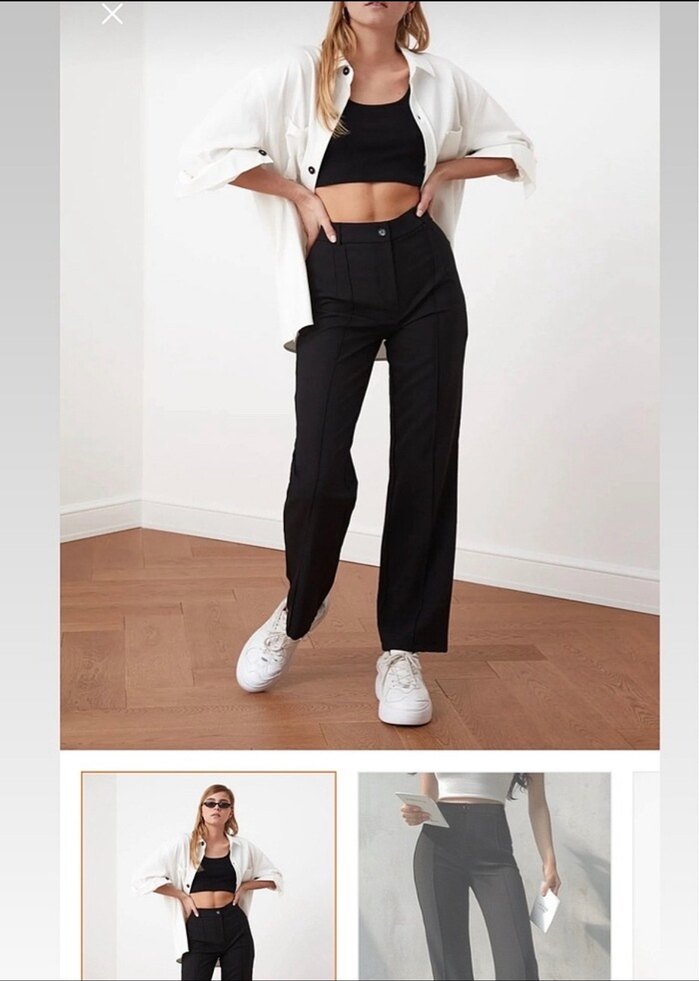
Task: Open the thumbnail of model holding a tablet
Action: [484, 875]
